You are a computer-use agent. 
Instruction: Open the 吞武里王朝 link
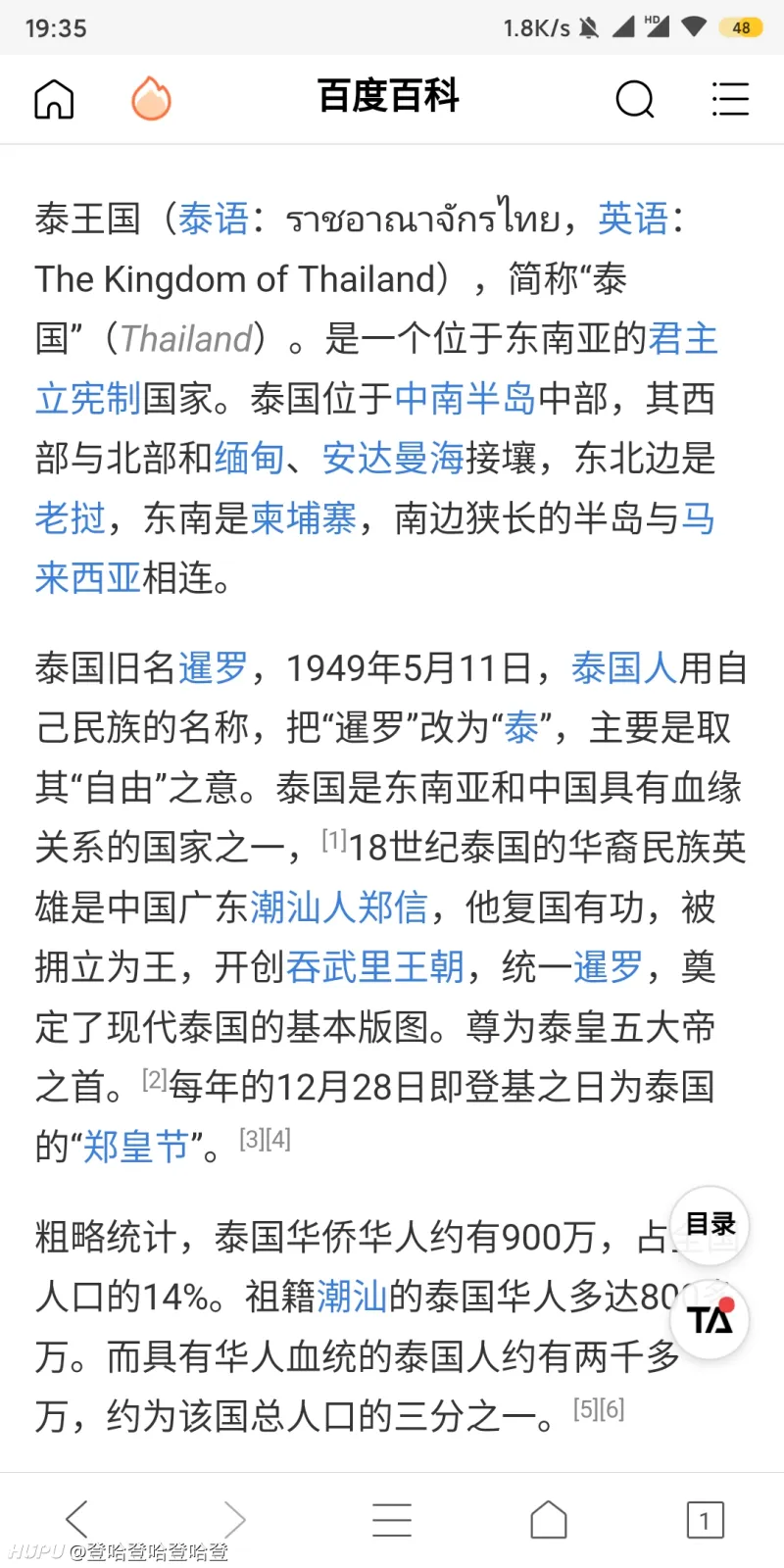(374, 967)
